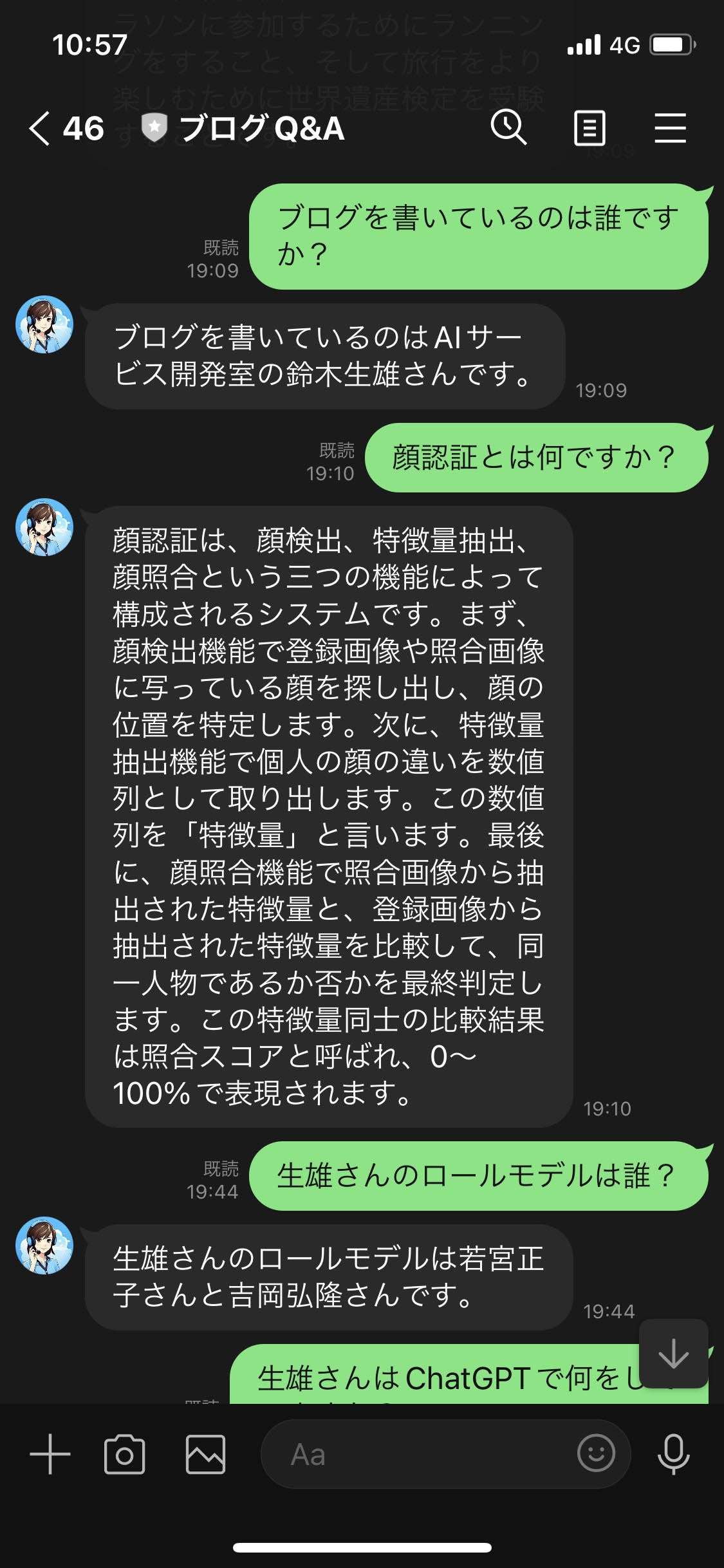Image resolution: width=724 pixels, height=1568 pixels.
Task: Go back to the chat list
Action: tap(40, 128)
